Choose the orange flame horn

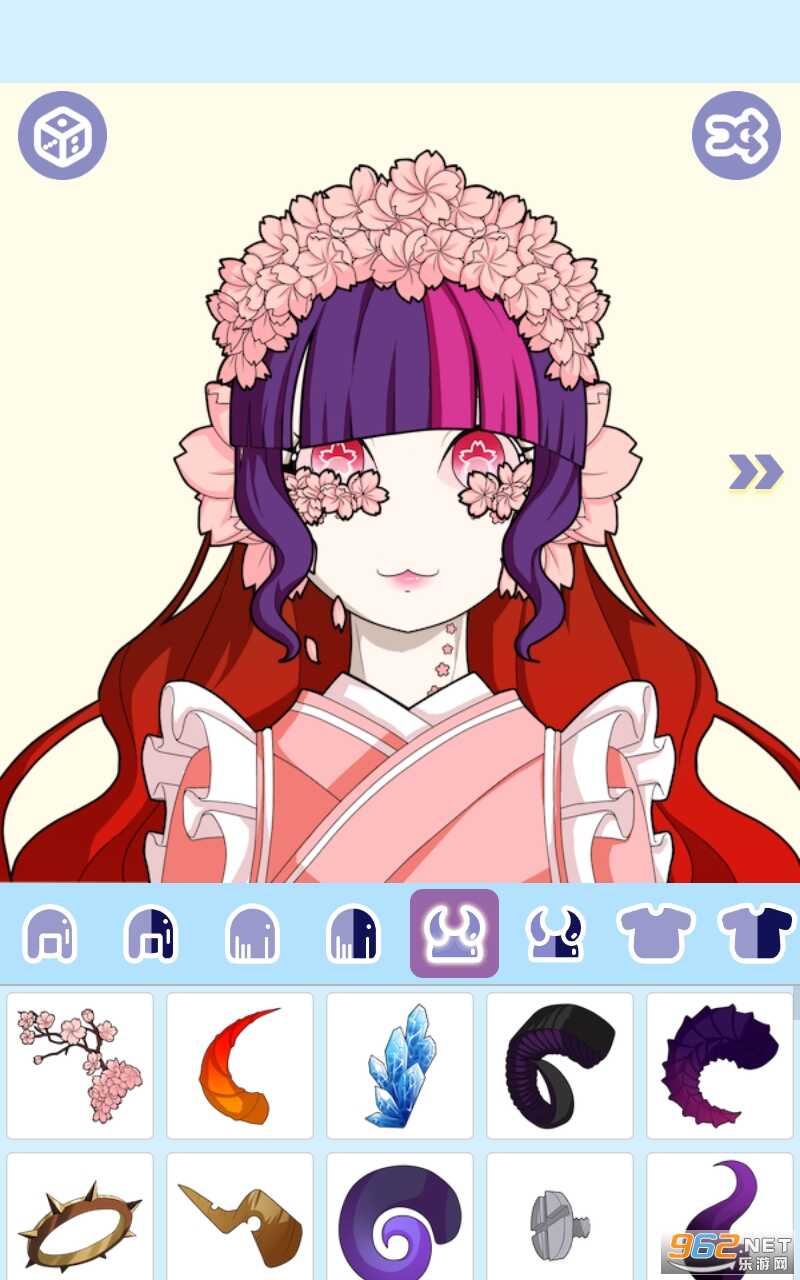pyautogui.click(x=240, y=1066)
